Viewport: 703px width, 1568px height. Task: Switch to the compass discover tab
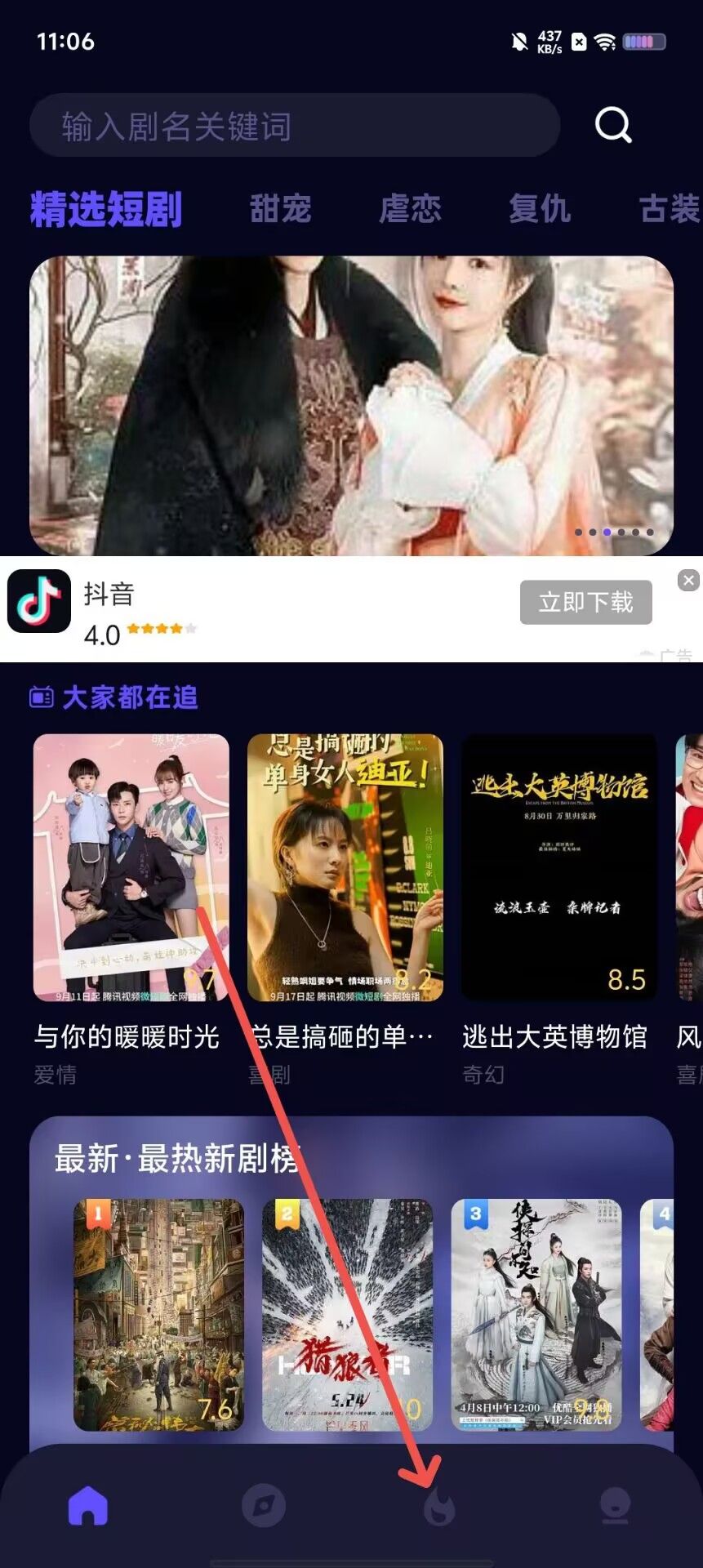(x=264, y=1505)
